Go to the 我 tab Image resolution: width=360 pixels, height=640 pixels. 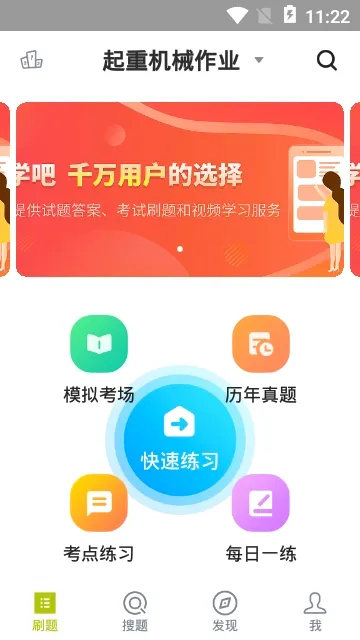(315, 611)
